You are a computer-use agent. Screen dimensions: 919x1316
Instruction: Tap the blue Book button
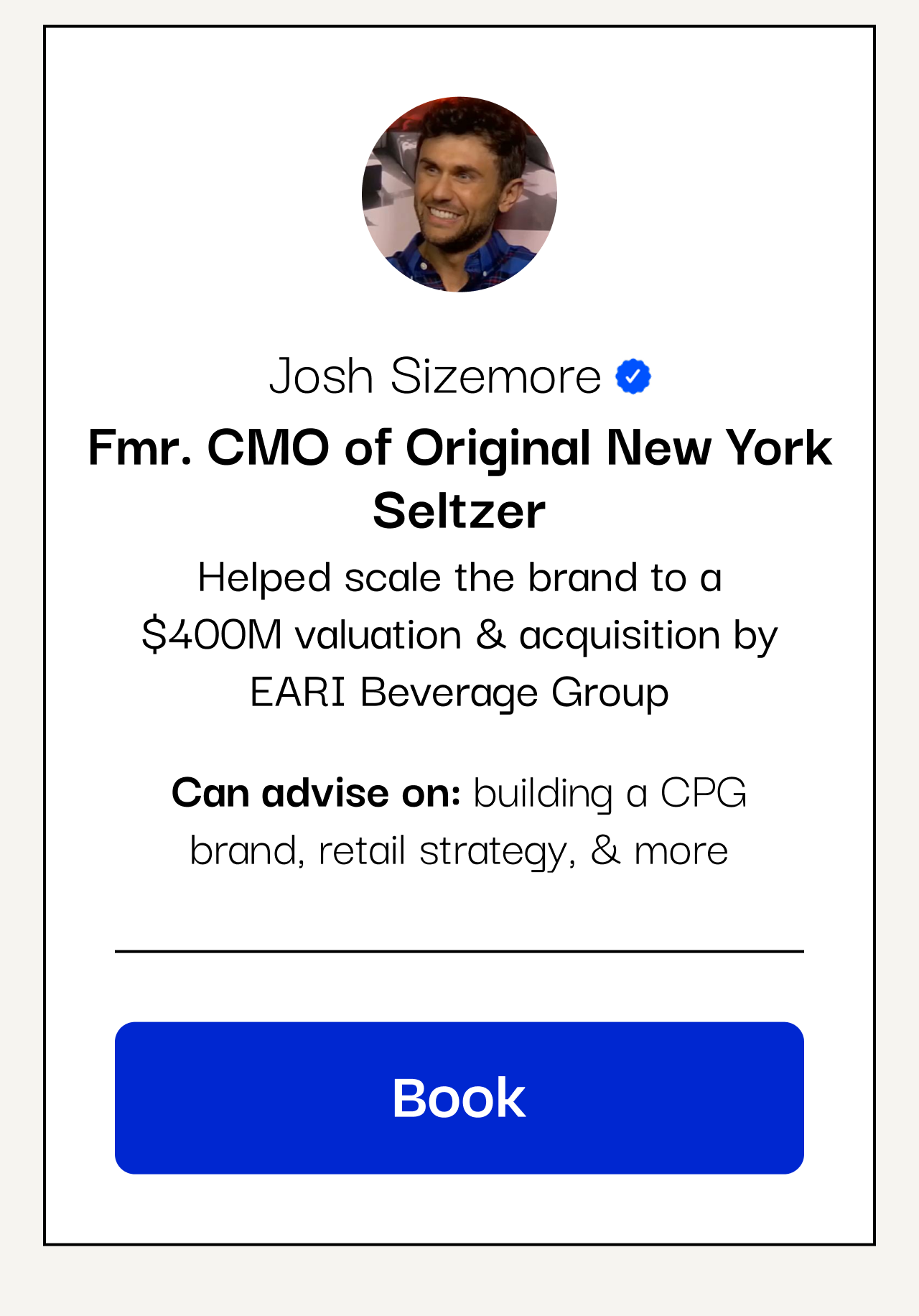click(459, 1098)
